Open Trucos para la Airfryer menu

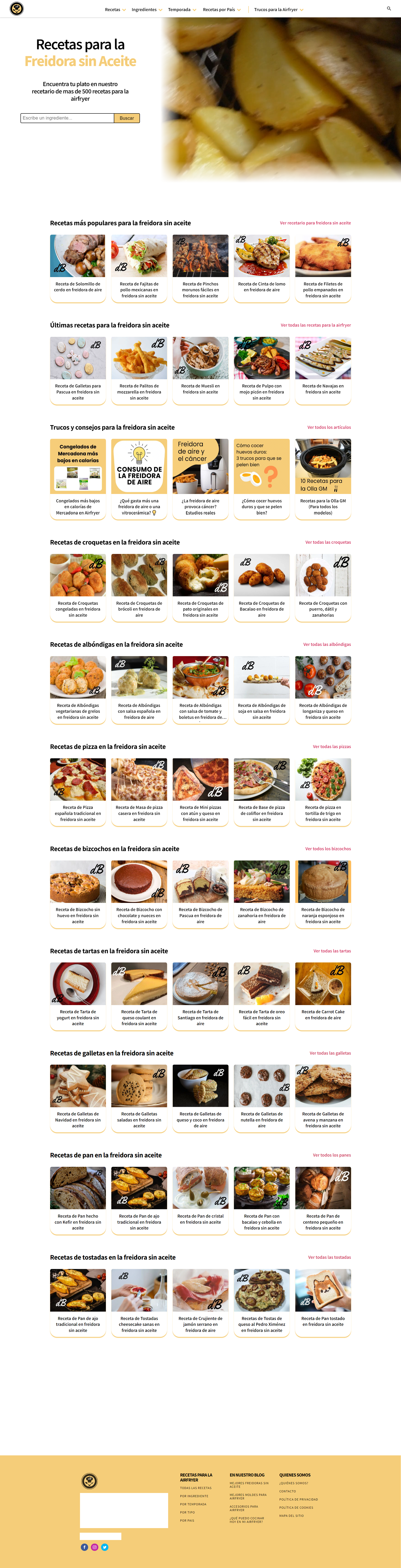click(278, 10)
